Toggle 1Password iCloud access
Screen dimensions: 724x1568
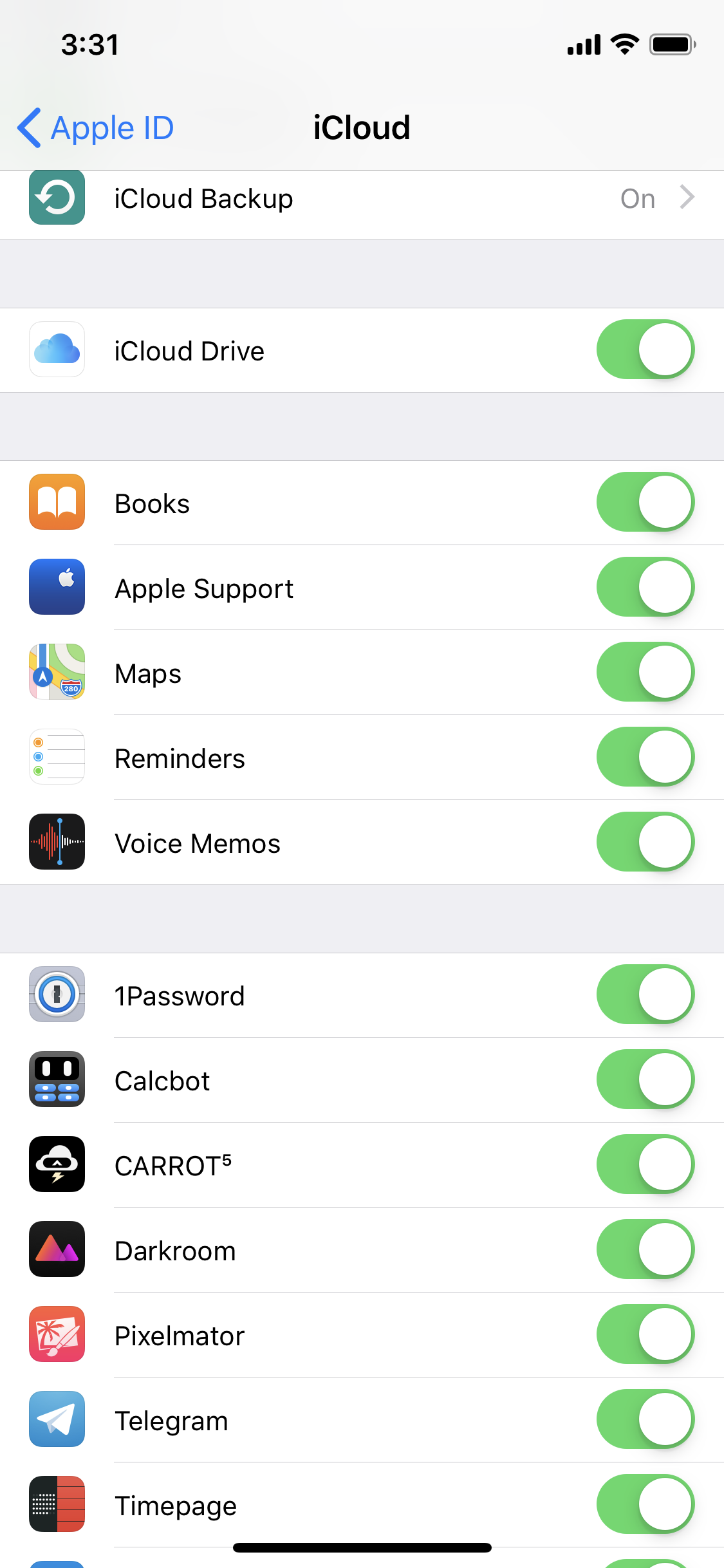(x=645, y=994)
